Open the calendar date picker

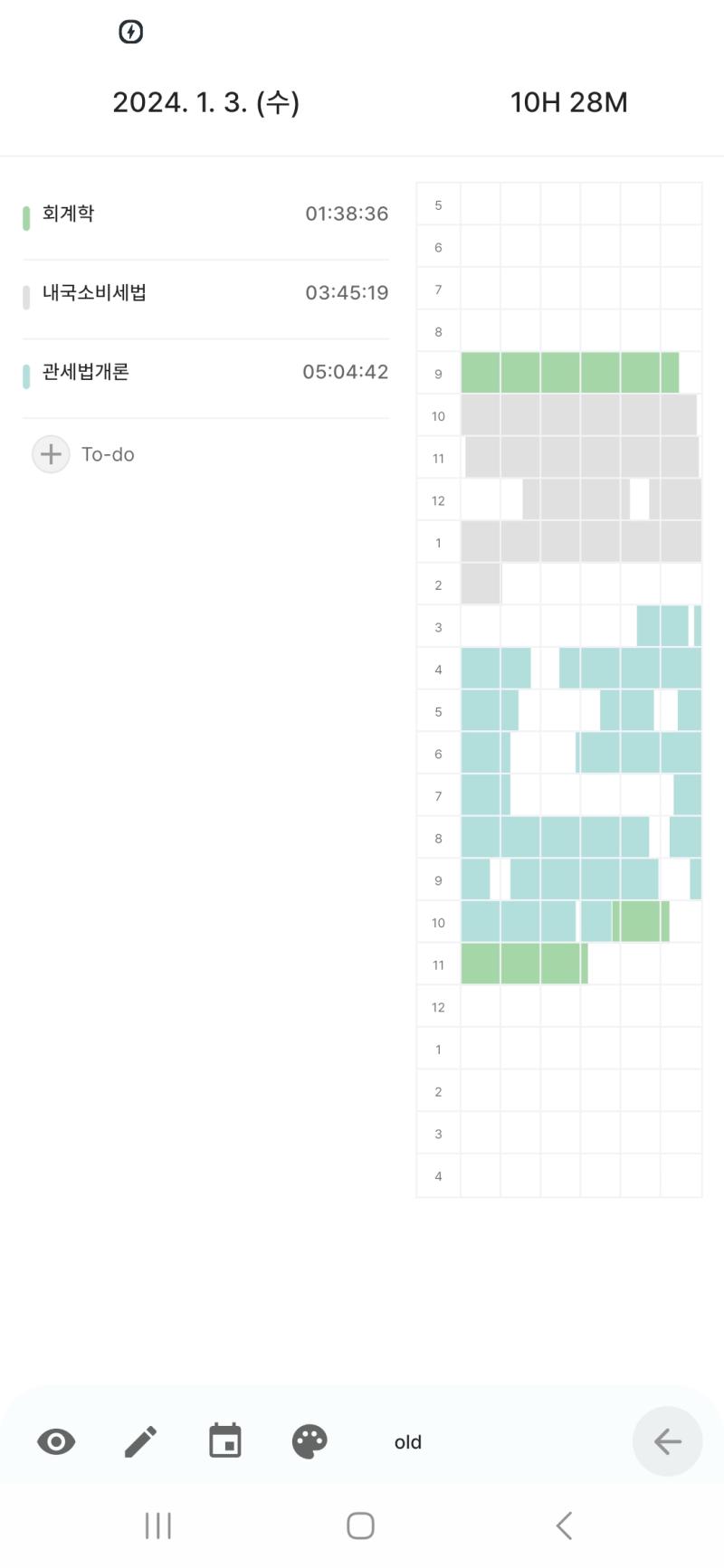pos(224,1440)
